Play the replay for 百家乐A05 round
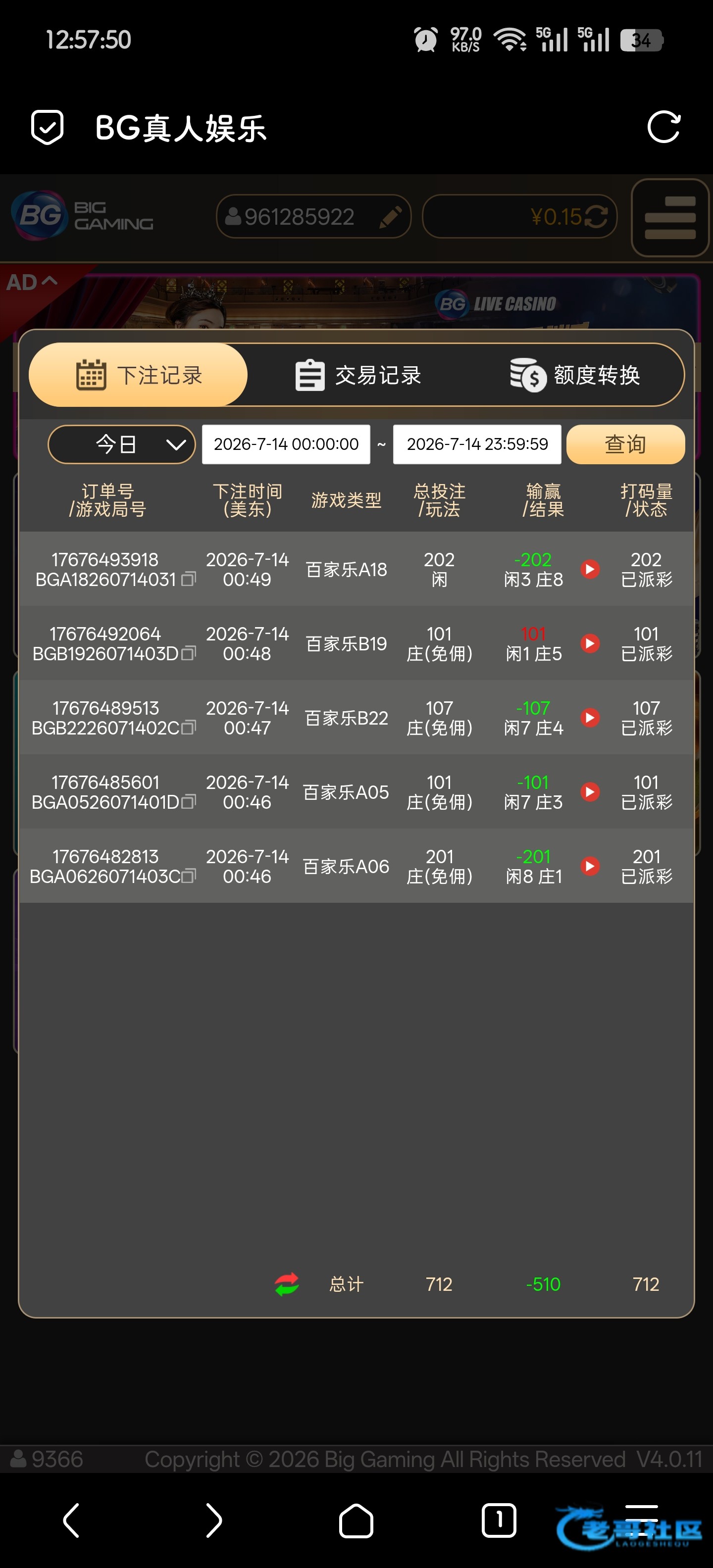The width and height of the screenshot is (713, 1568). [589, 792]
